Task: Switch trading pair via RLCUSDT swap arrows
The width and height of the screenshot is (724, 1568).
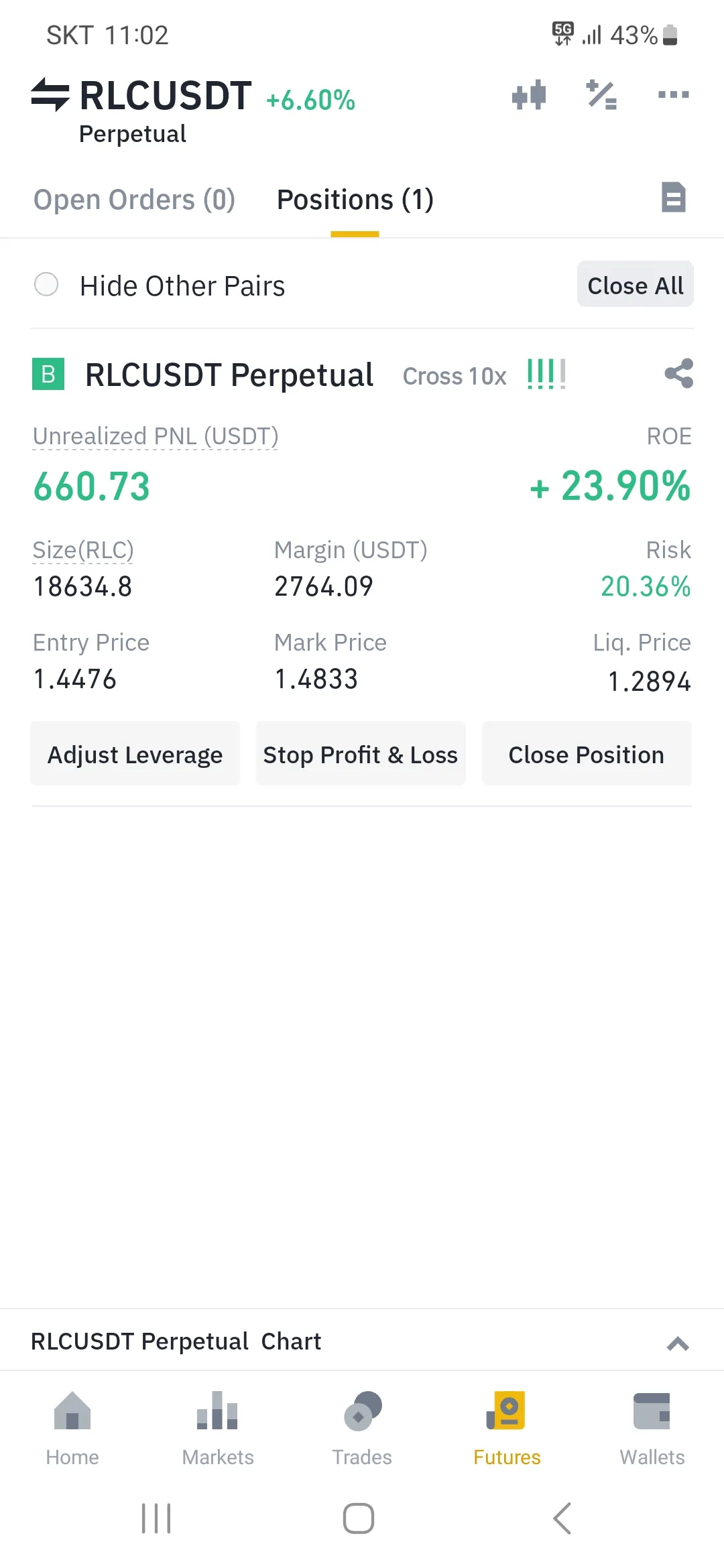Action: tap(50, 94)
